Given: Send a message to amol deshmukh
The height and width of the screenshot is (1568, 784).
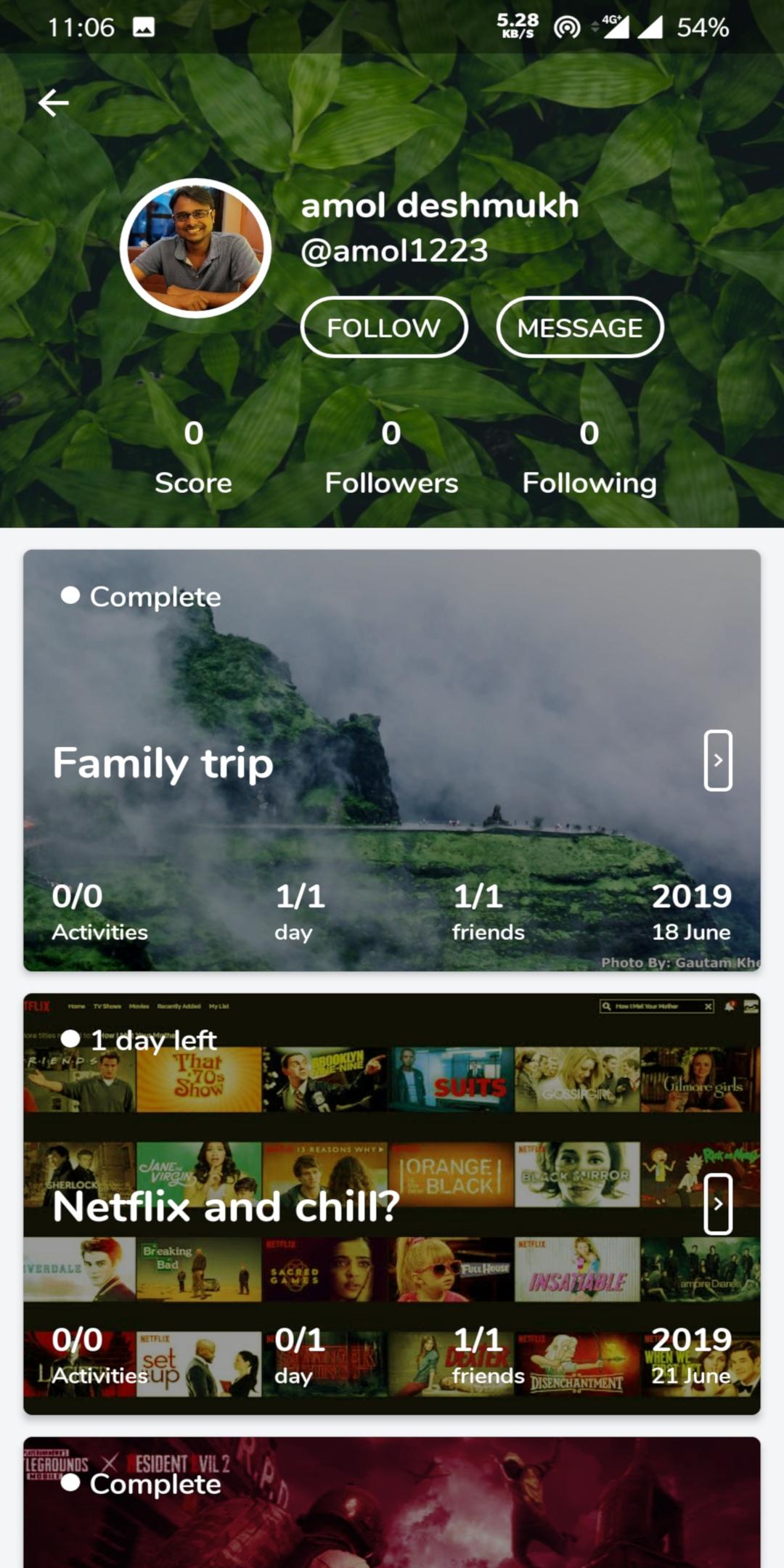Looking at the screenshot, I should click(x=579, y=327).
